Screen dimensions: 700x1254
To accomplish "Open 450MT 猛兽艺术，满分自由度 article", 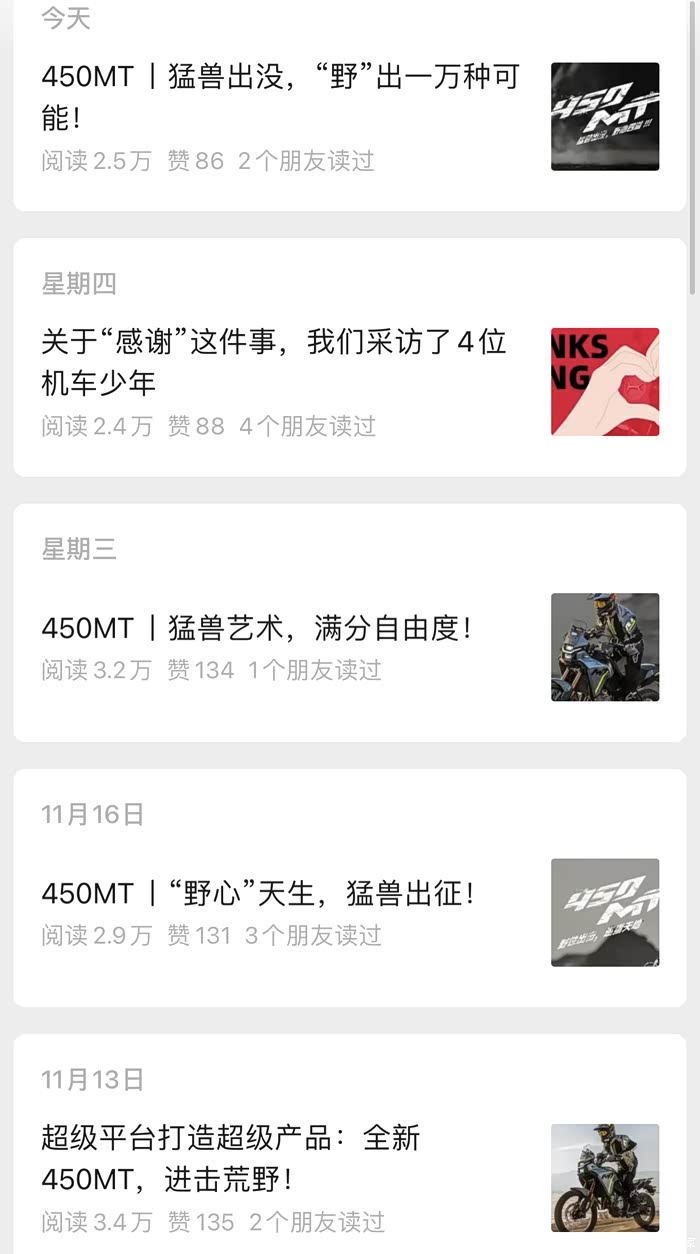I will tap(256, 629).
